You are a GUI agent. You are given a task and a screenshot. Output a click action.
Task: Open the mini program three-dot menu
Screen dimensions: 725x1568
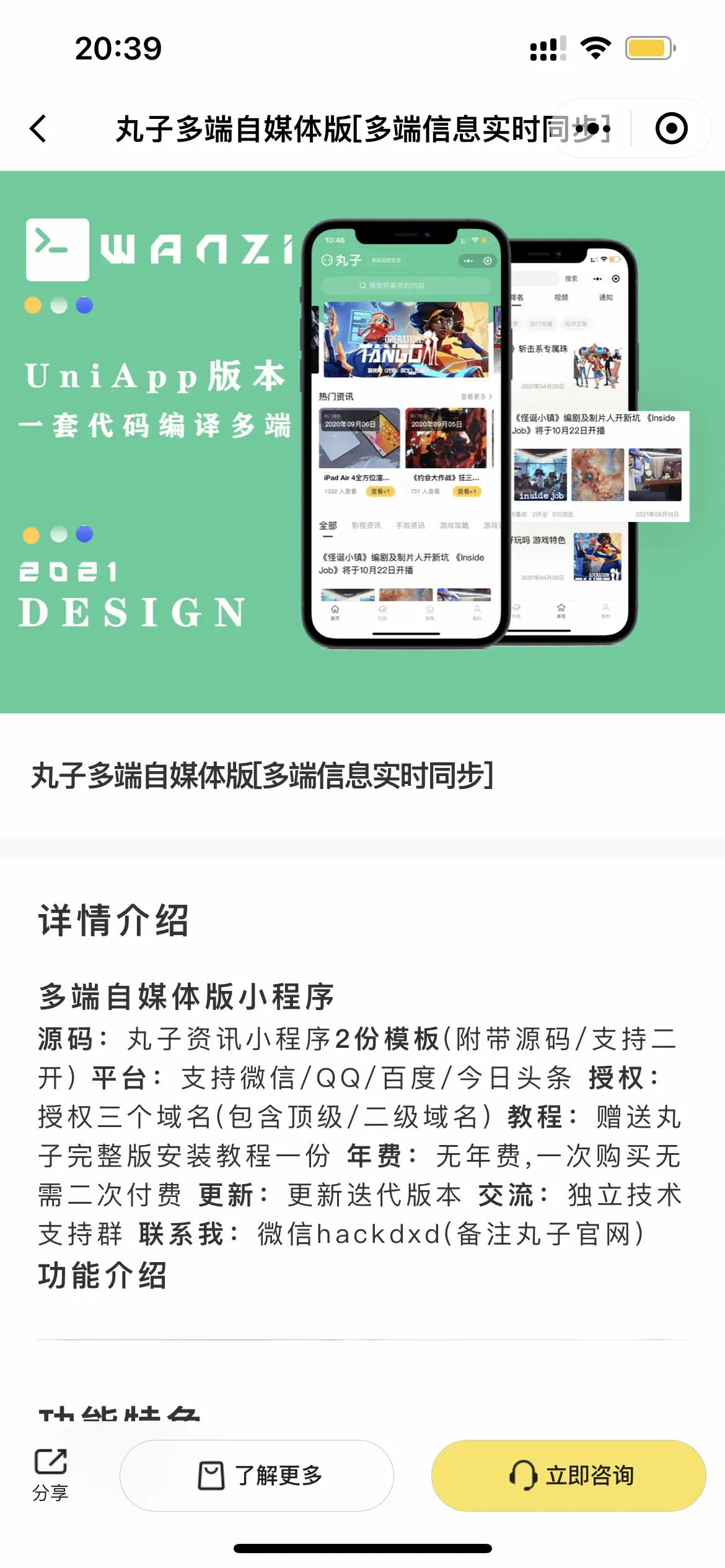coord(593,129)
